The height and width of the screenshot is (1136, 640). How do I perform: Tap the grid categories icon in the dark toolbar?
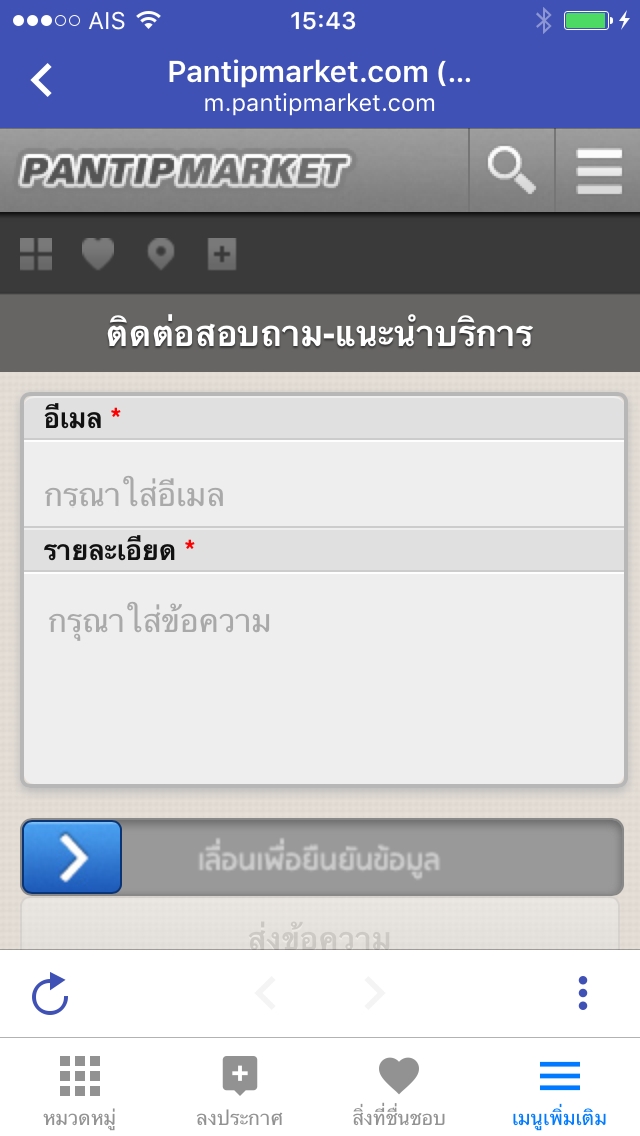point(36,254)
